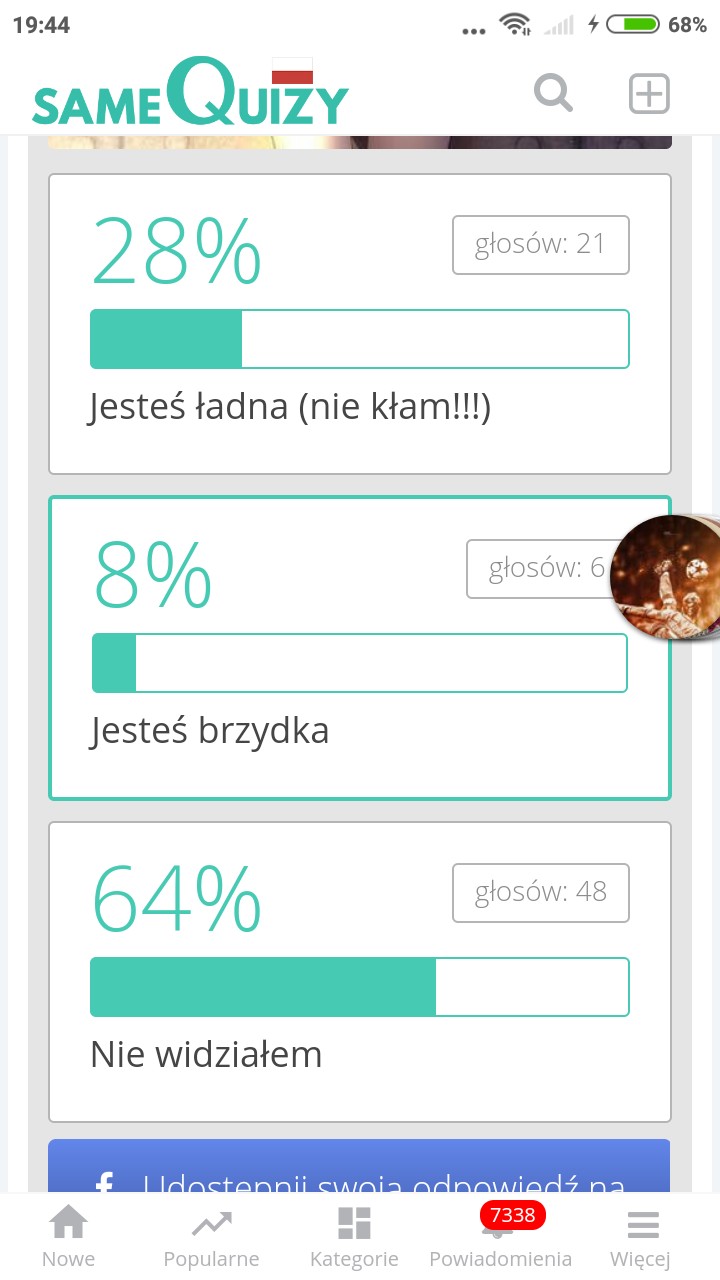Share your answer on Facebook
Image resolution: width=720 pixels, height=1280 pixels.
click(x=359, y=1170)
